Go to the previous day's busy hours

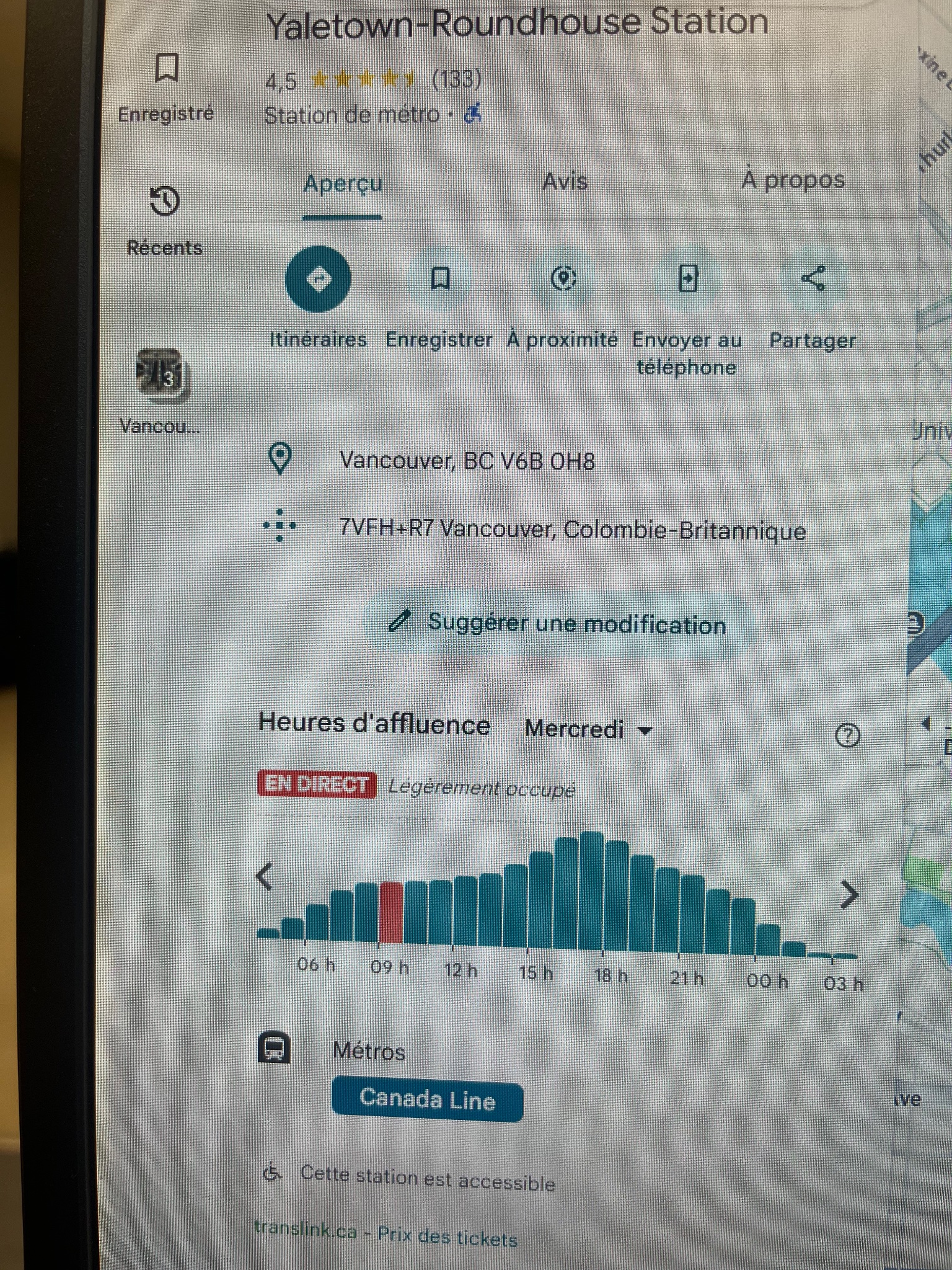(x=265, y=877)
